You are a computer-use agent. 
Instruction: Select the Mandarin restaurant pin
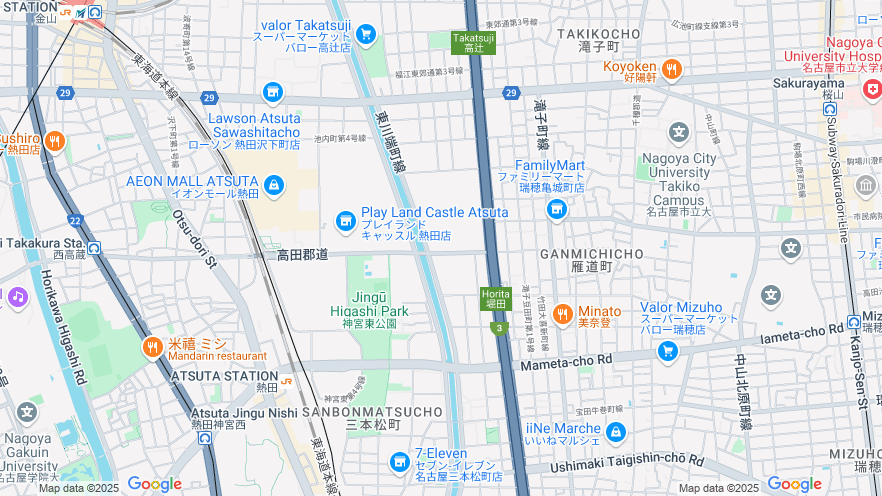tap(152, 347)
